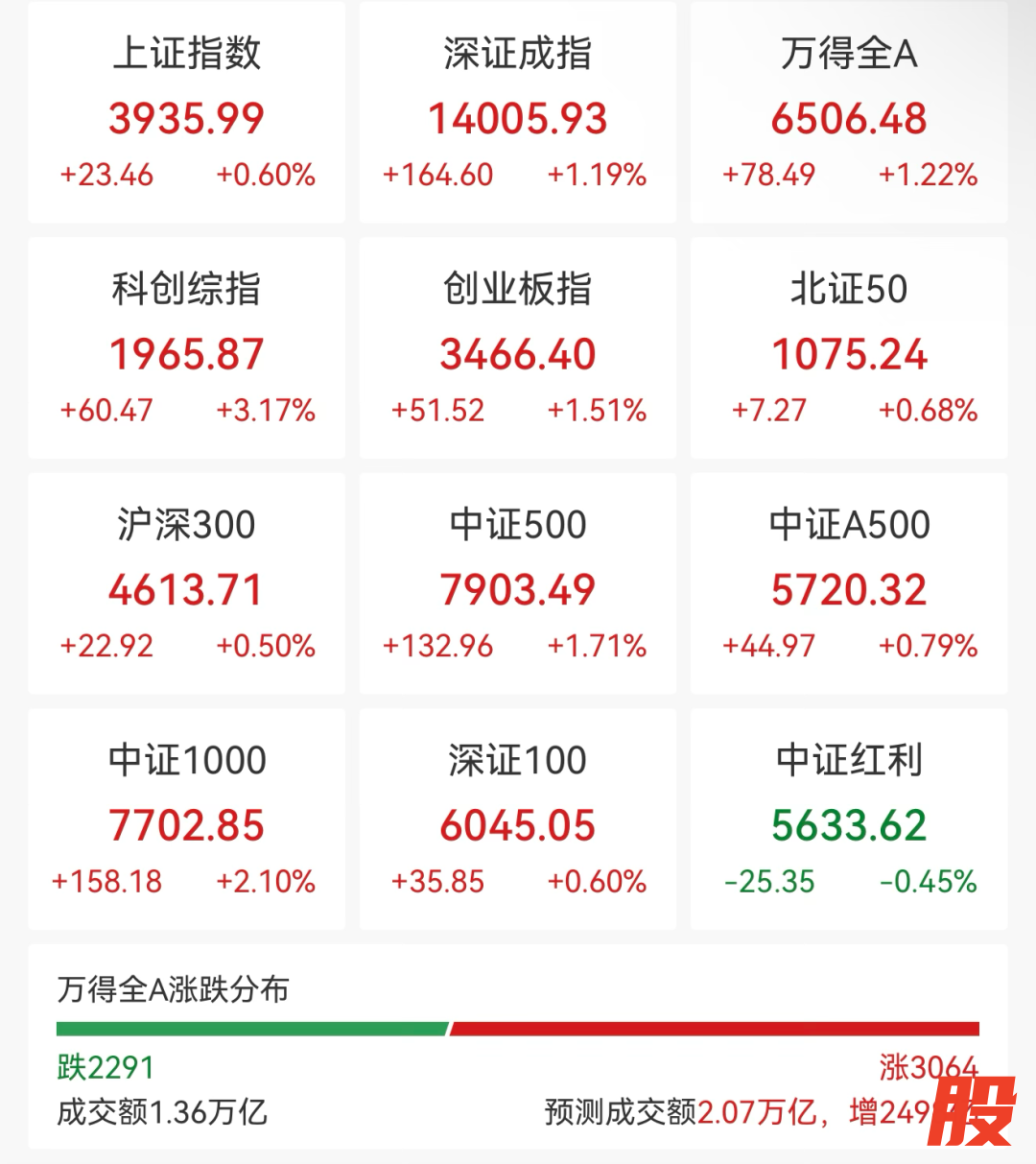Image resolution: width=1036 pixels, height=1164 pixels.
Task: View the 深证100 index card
Action: [x=518, y=820]
